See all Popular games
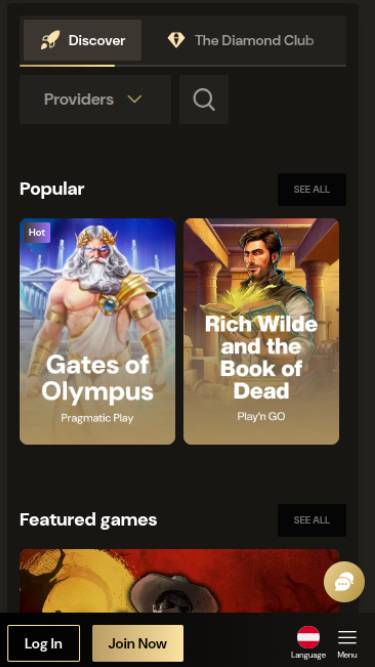This screenshot has width=375, height=667. [x=312, y=189]
